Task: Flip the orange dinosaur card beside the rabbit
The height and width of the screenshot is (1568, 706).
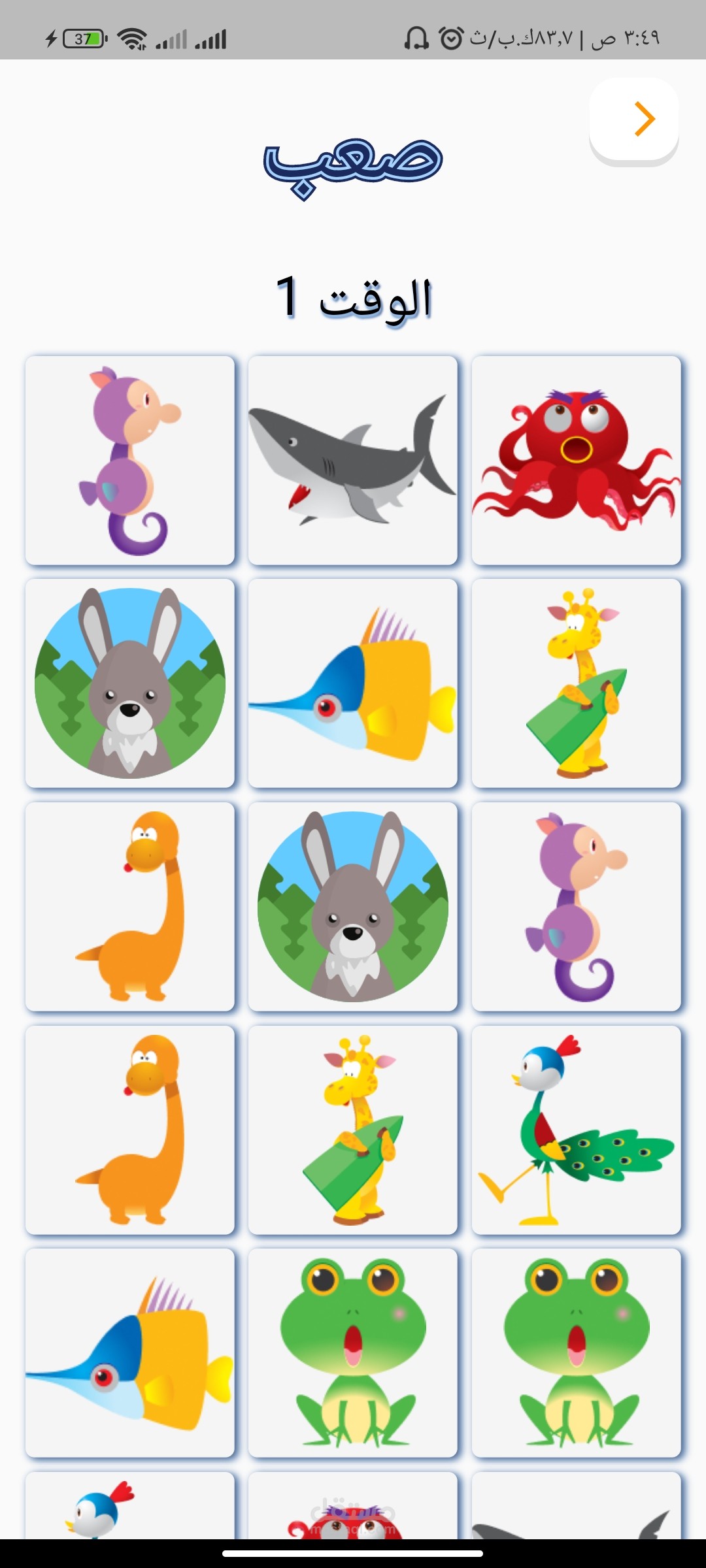Action: [x=129, y=907]
